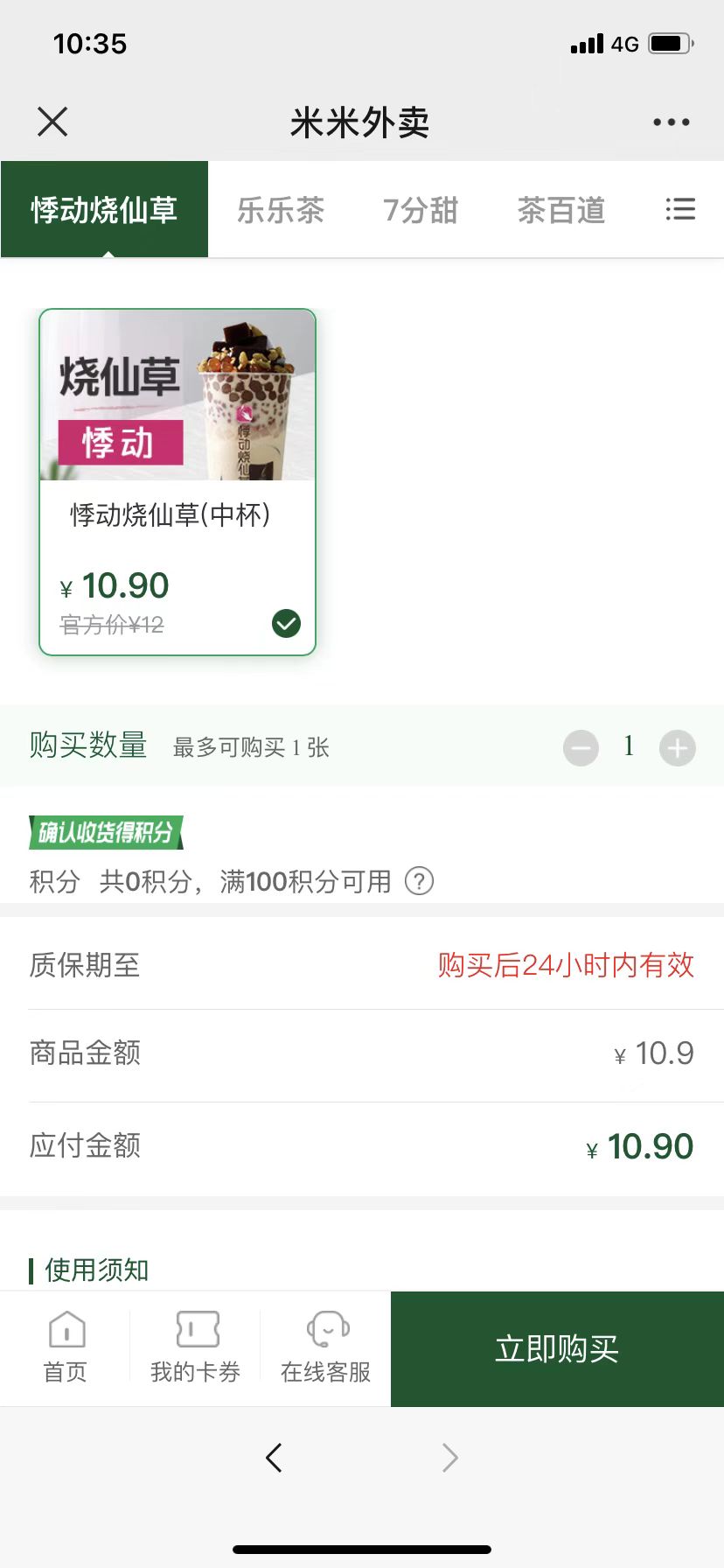Screen dimensions: 724x1568
Task: Select the 悸动烧仙草 tab
Action: point(104,210)
